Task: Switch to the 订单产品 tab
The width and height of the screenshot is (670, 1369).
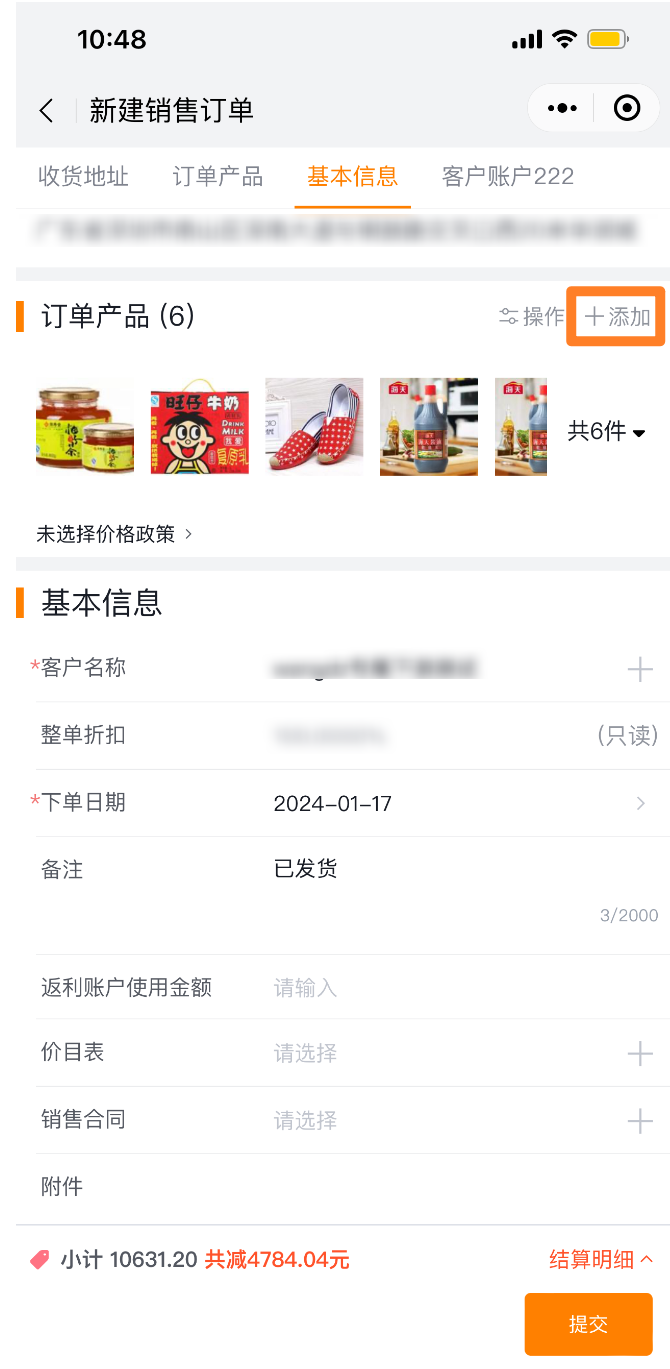Action: coord(218,177)
